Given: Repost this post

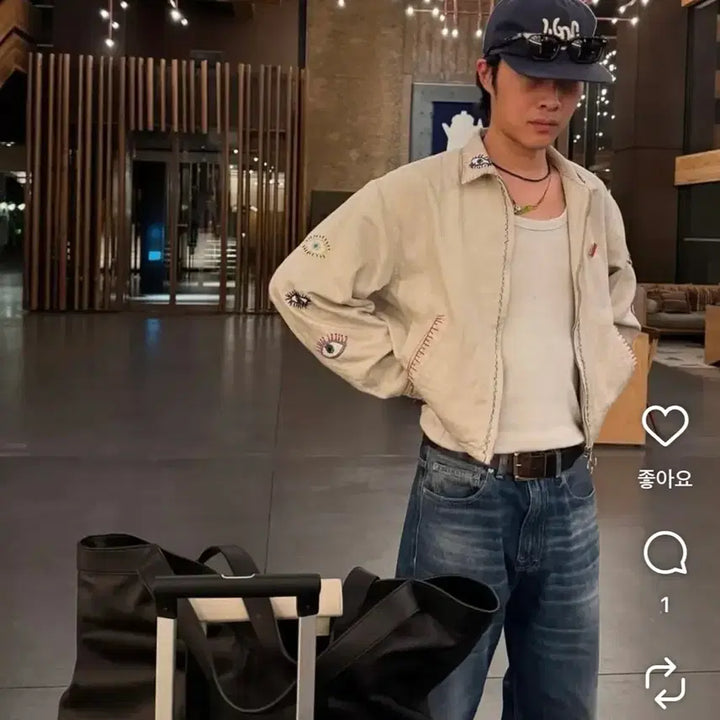Looking at the screenshot, I should pos(665,683).
